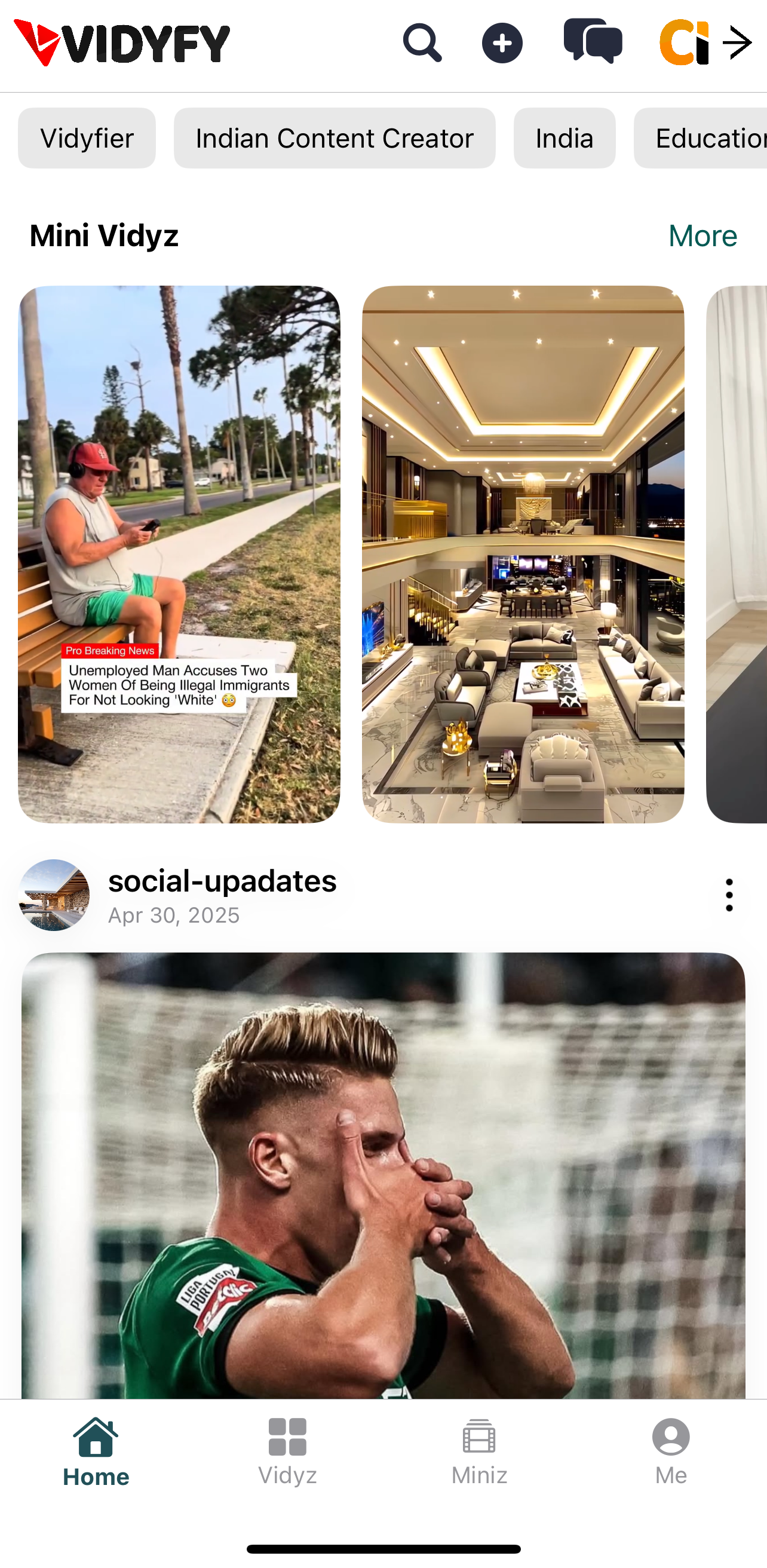
Task: View the footballer post image
Action: (383, 1175)
